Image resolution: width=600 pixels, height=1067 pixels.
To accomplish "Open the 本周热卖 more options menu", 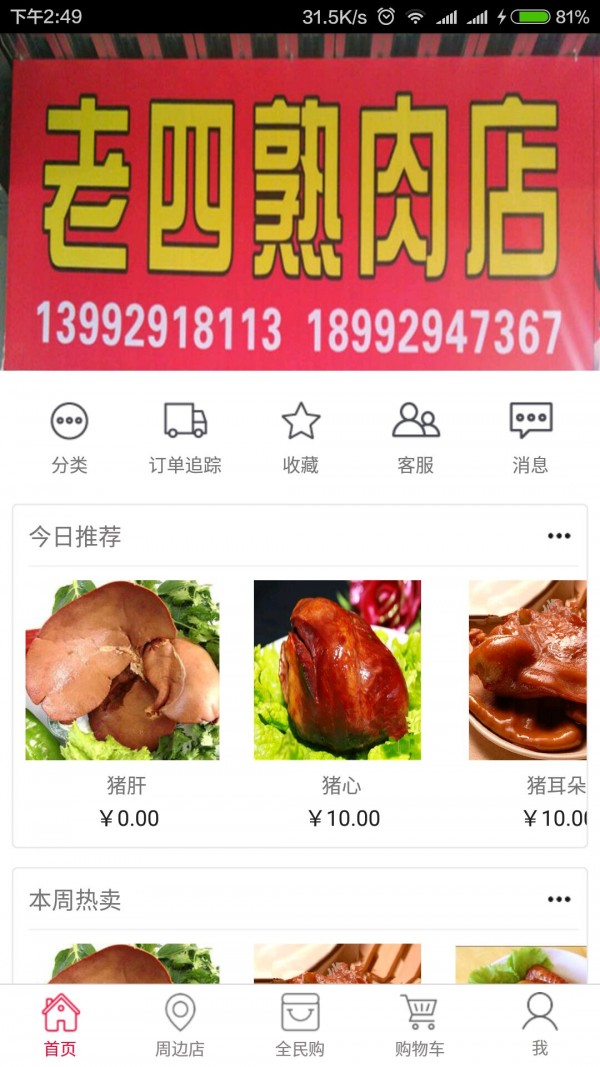I will 559,900.
